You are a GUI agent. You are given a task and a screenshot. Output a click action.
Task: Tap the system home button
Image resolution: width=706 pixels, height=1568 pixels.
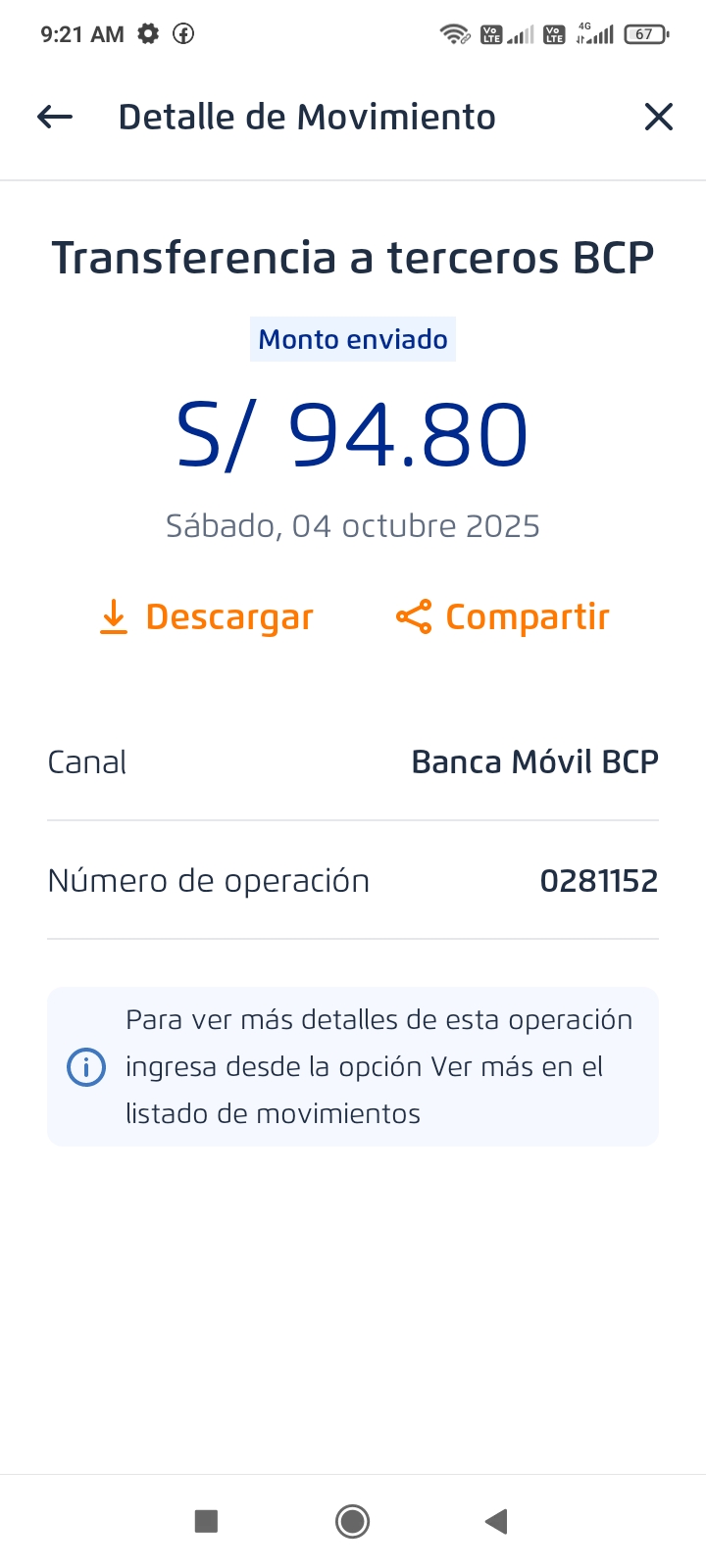pyautogui.click(x=352, y=1521)
